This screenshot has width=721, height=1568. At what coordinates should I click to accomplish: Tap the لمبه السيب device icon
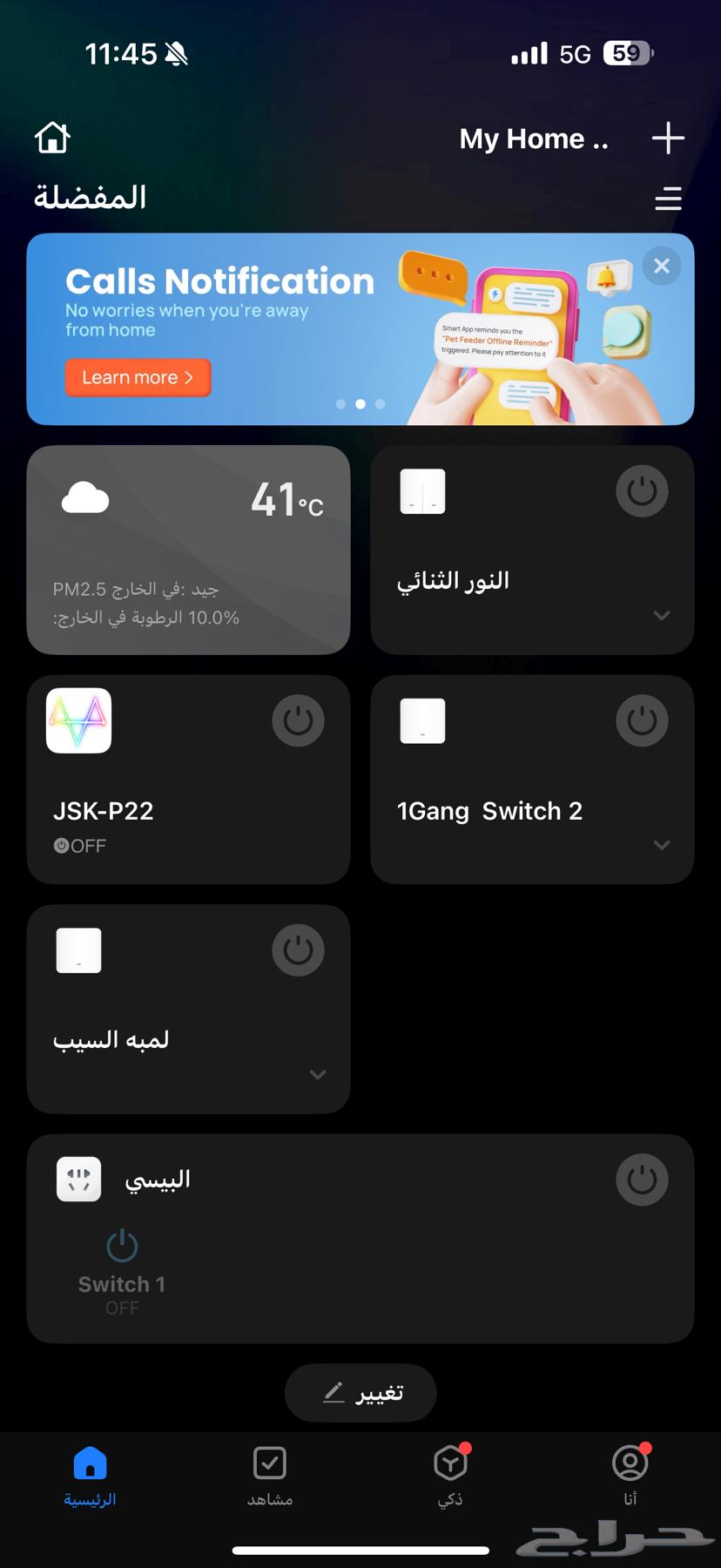pyautogui.click(x=77, y=950)
